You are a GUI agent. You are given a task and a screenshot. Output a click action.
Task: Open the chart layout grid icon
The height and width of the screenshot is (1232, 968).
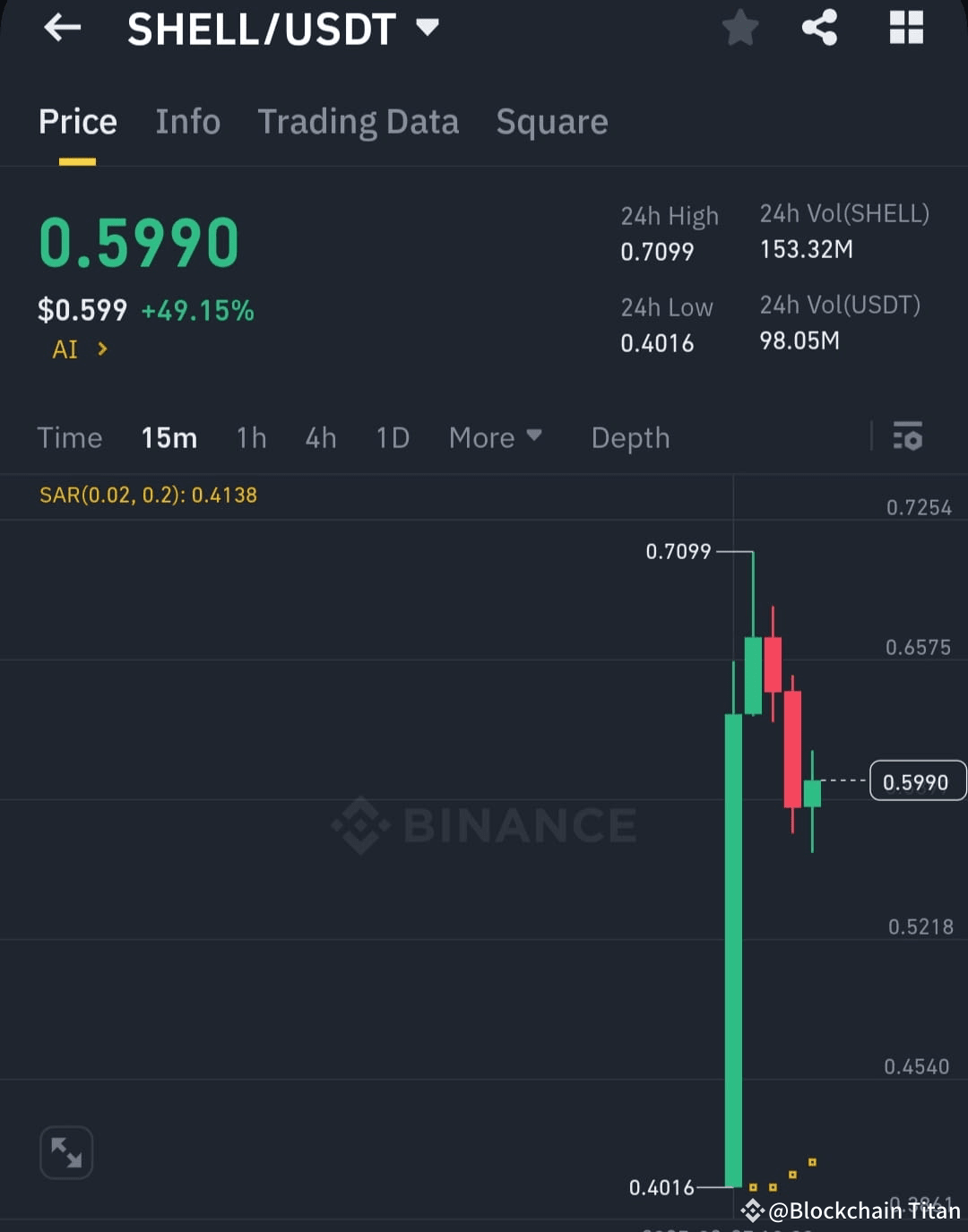point(906,28)
